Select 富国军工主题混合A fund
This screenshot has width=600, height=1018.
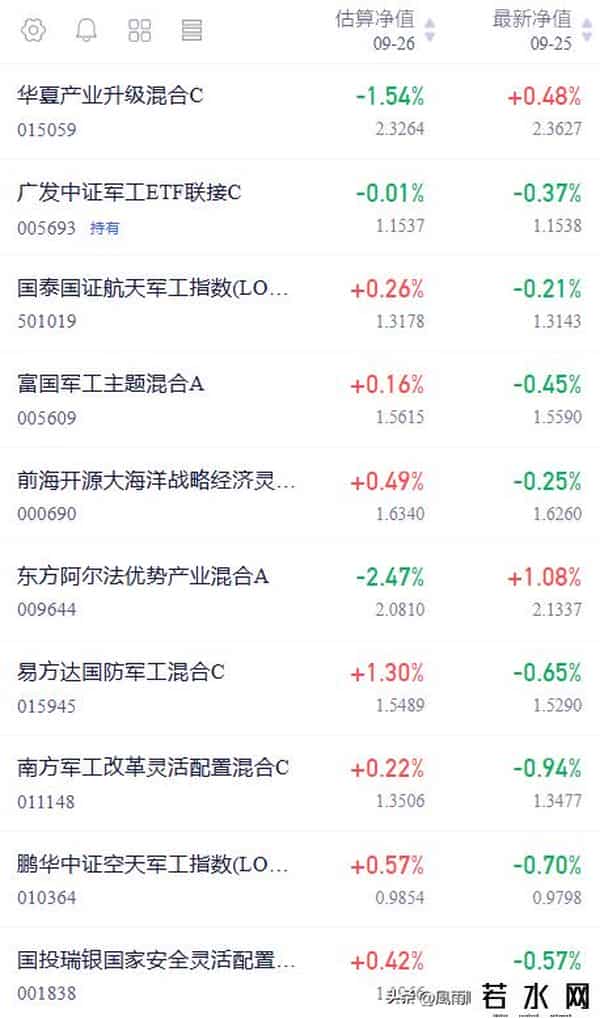[111, 385]
